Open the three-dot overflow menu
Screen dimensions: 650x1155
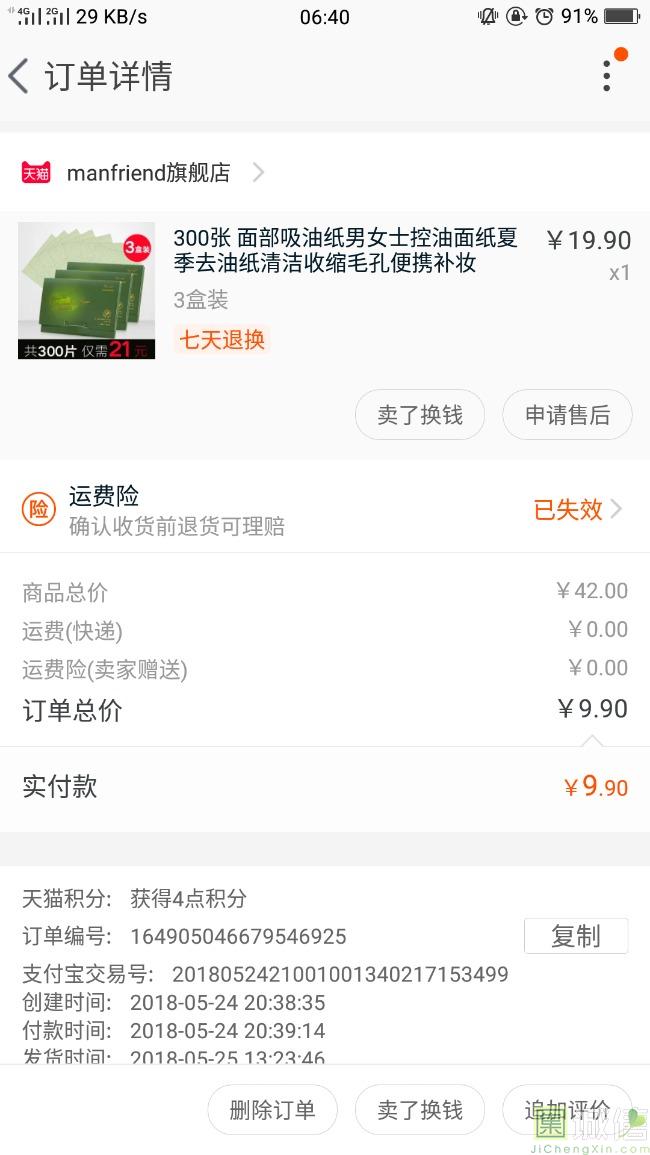(606, 76)
